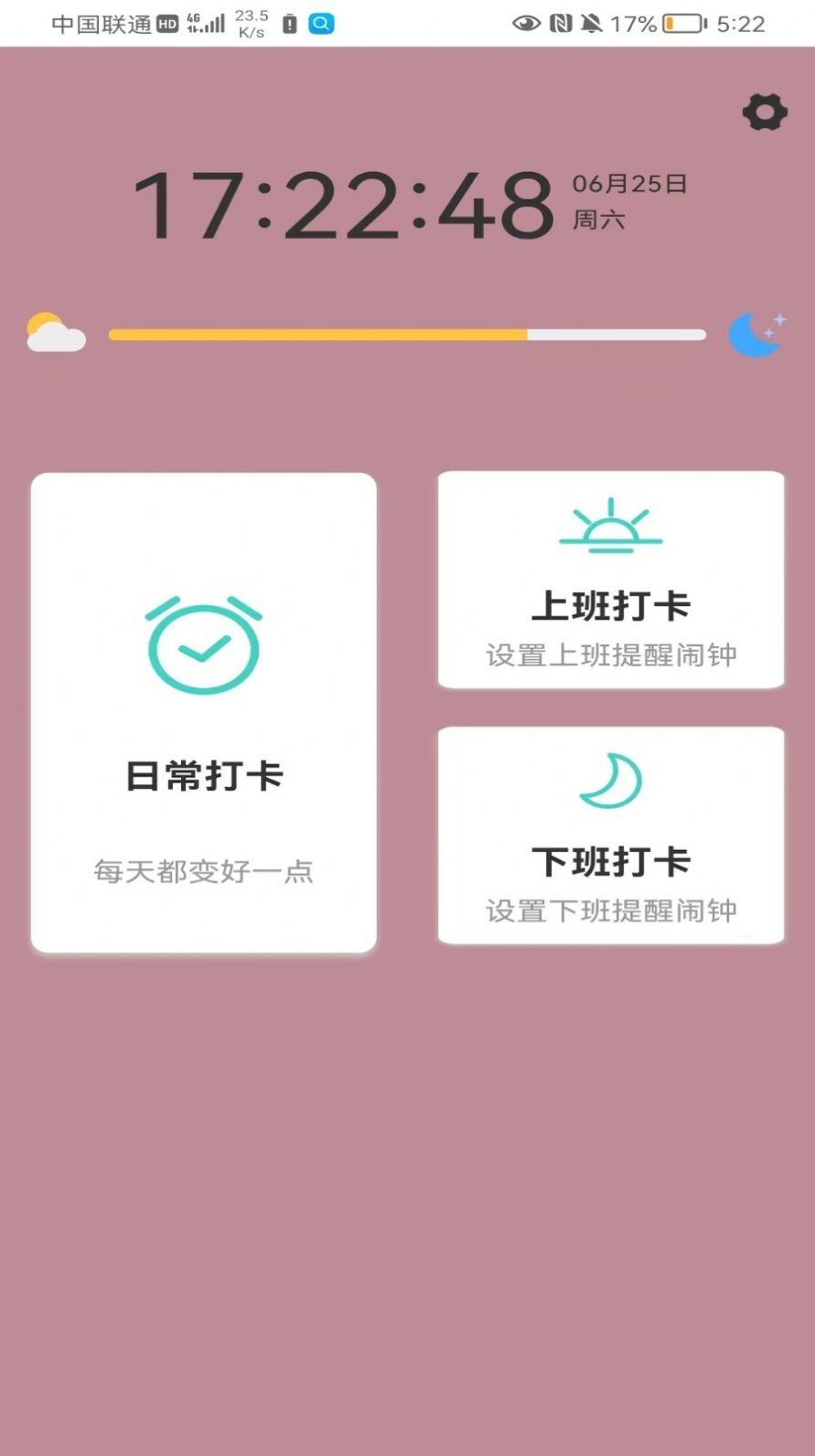Tap the search icon in status bar

click(x=320, y=24)
